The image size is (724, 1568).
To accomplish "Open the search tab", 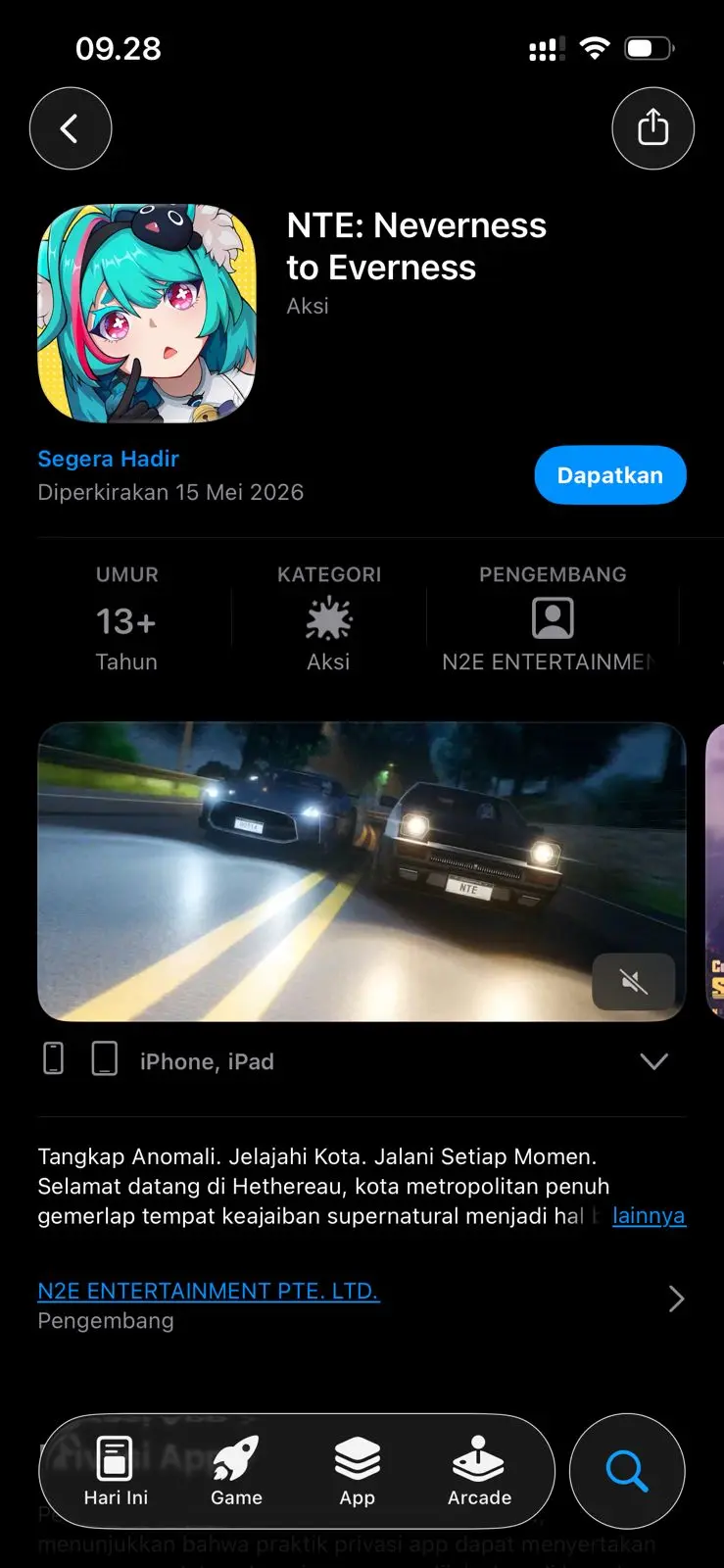I will 627,1471.
